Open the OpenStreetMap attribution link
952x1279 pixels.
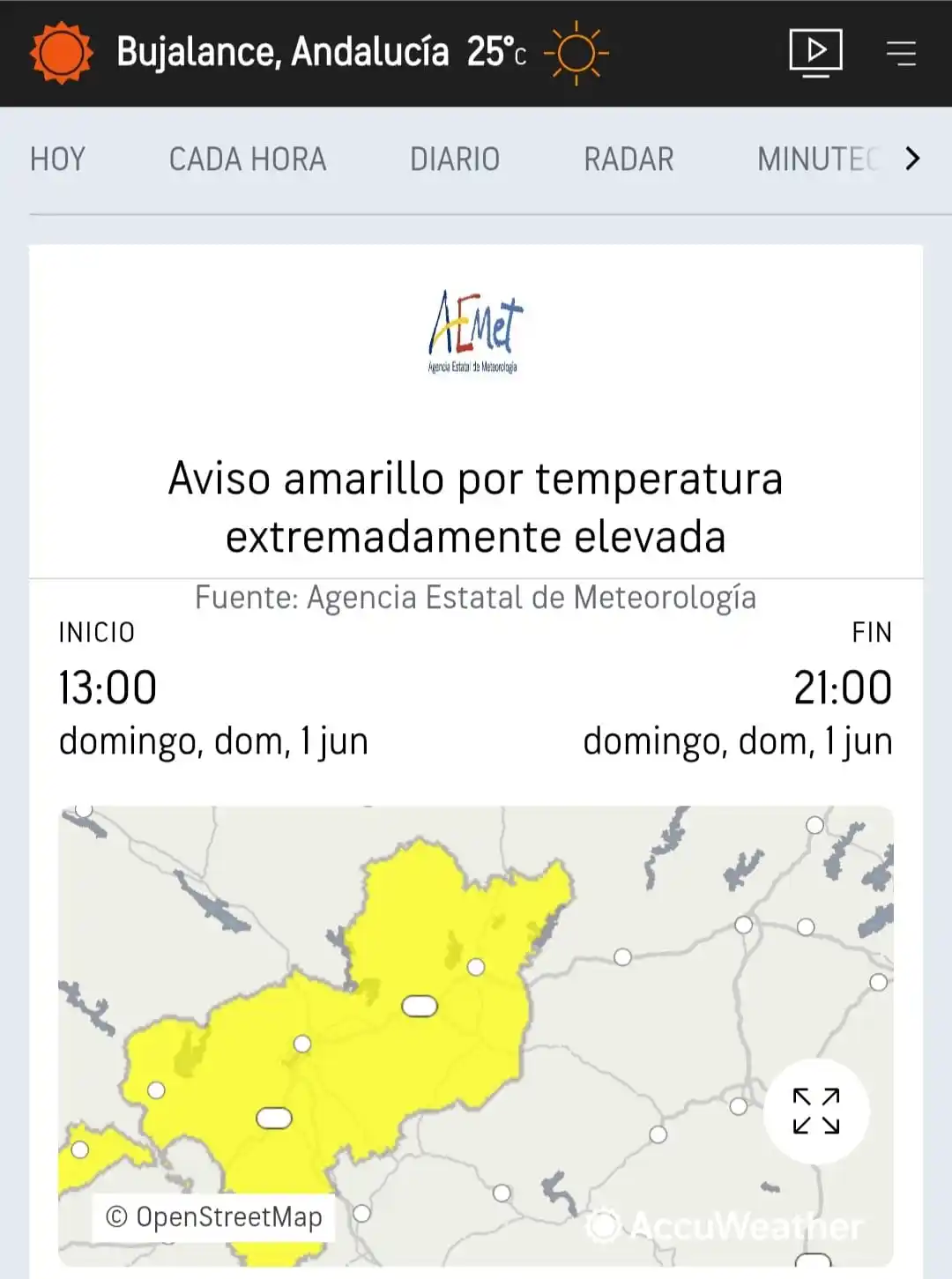pyautogui.click(x=214, y=1217)
